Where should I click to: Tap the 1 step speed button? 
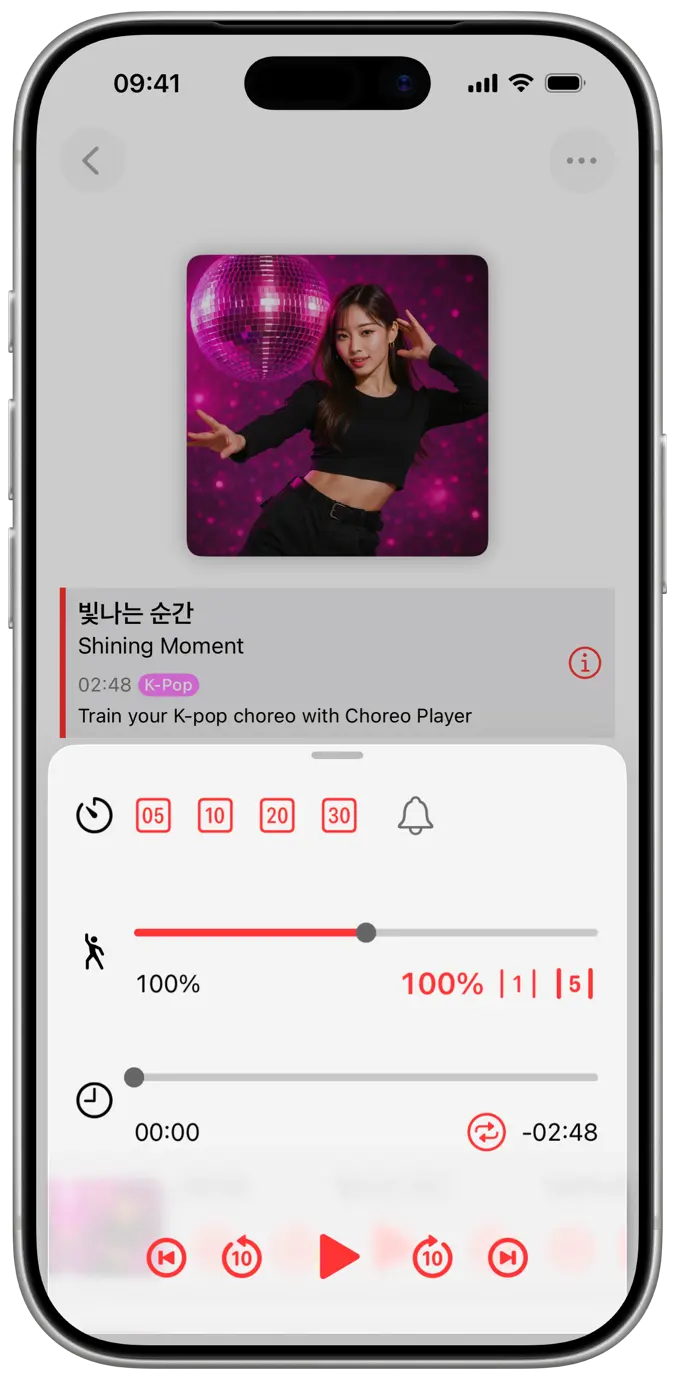pyautogui.click(x=518, y=984)
